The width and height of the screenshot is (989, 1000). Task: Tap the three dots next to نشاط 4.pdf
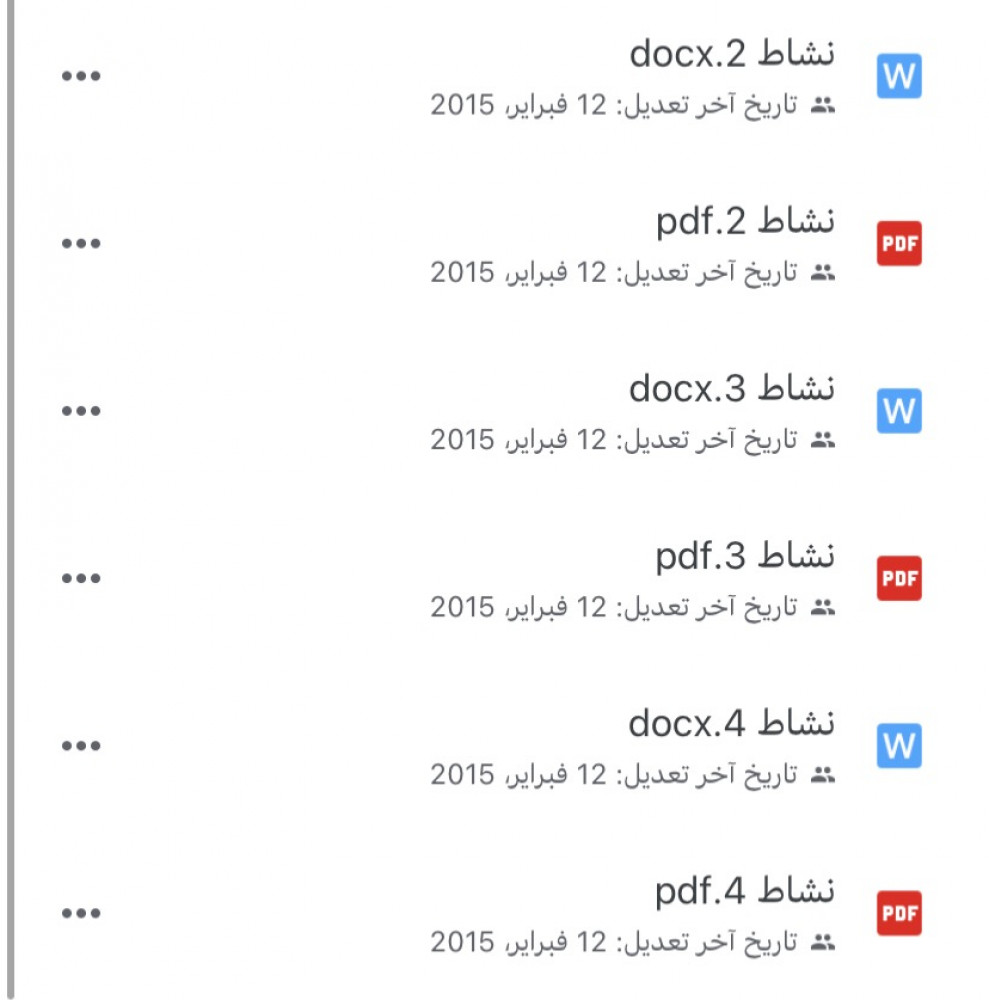point(81,913)
